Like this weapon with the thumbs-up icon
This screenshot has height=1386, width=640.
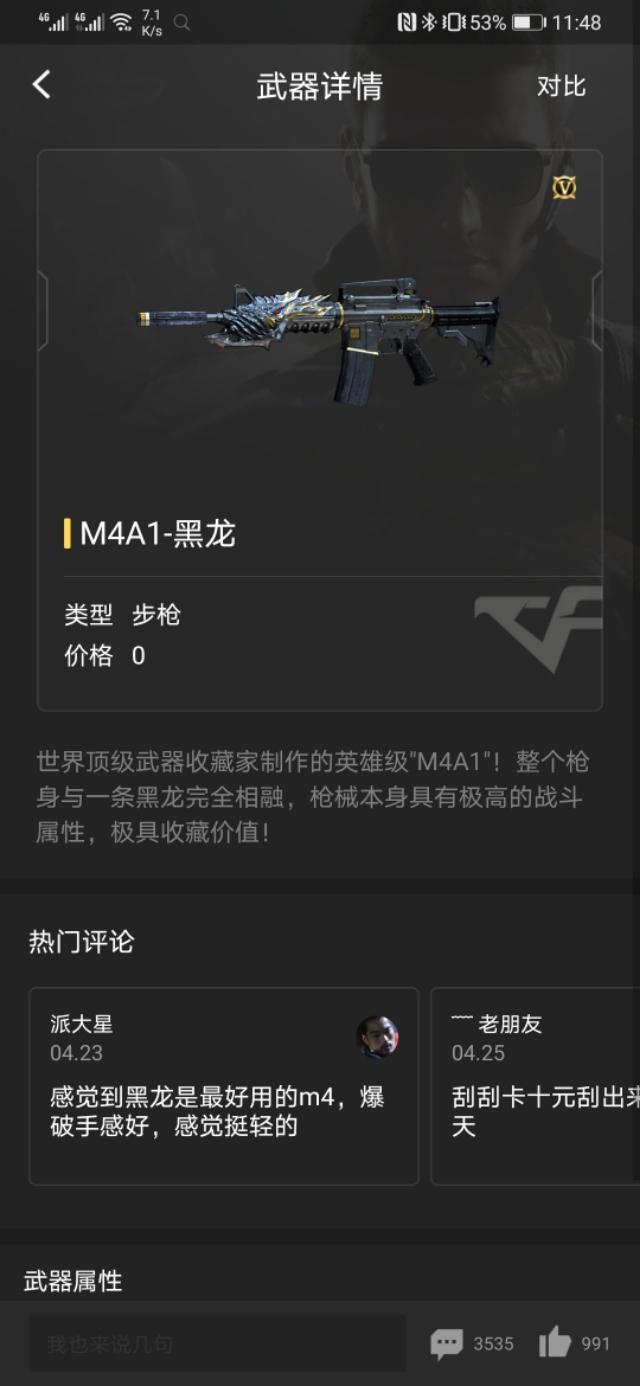click(555, 1342)
